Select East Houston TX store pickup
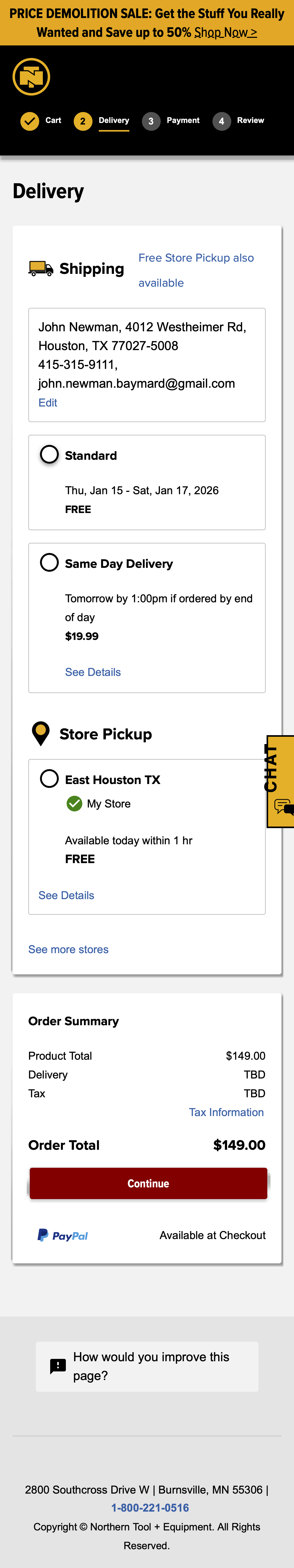The image size is (294, 1568). tap(49, 779)
